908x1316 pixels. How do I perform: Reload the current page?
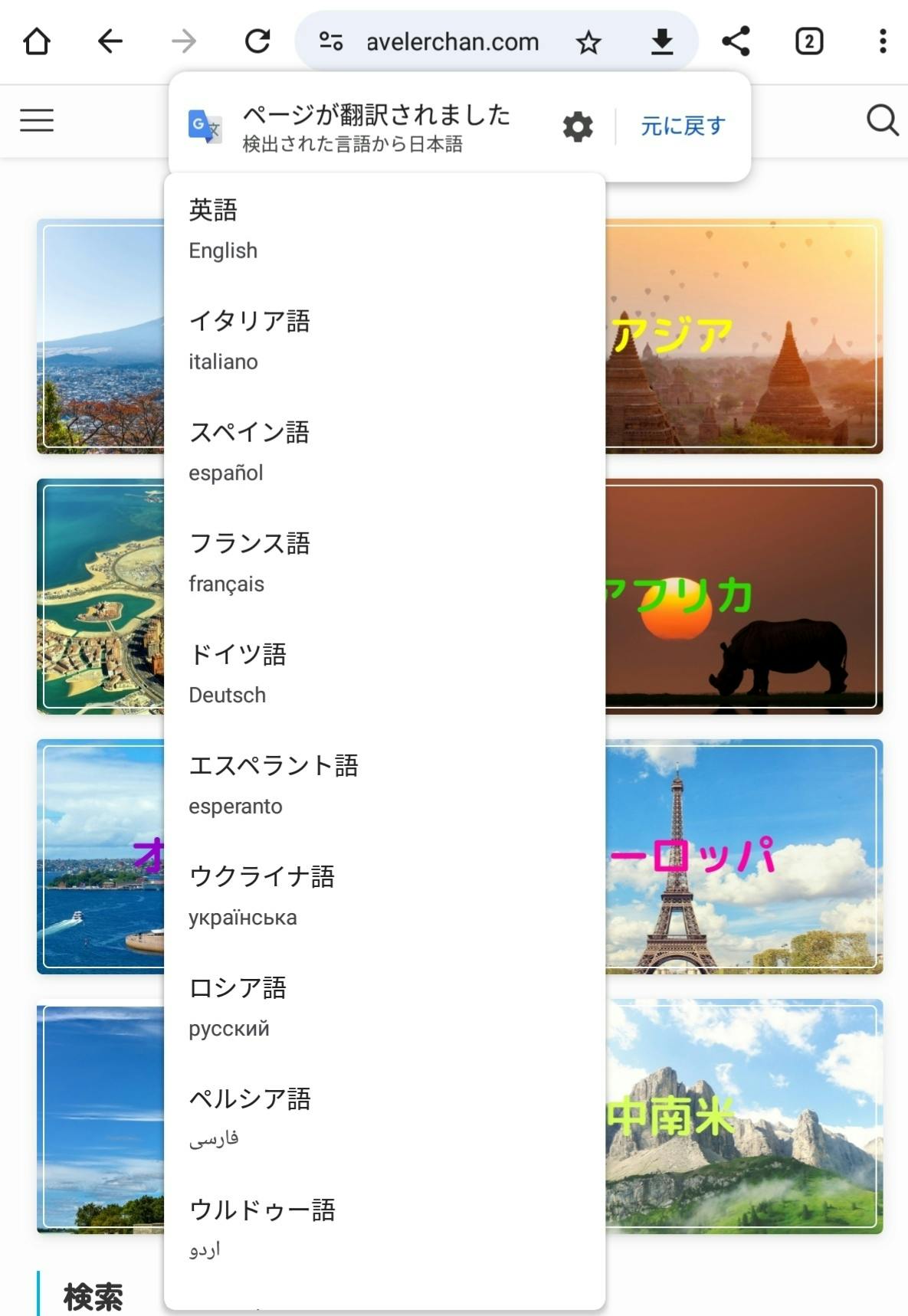click(257, 41)
